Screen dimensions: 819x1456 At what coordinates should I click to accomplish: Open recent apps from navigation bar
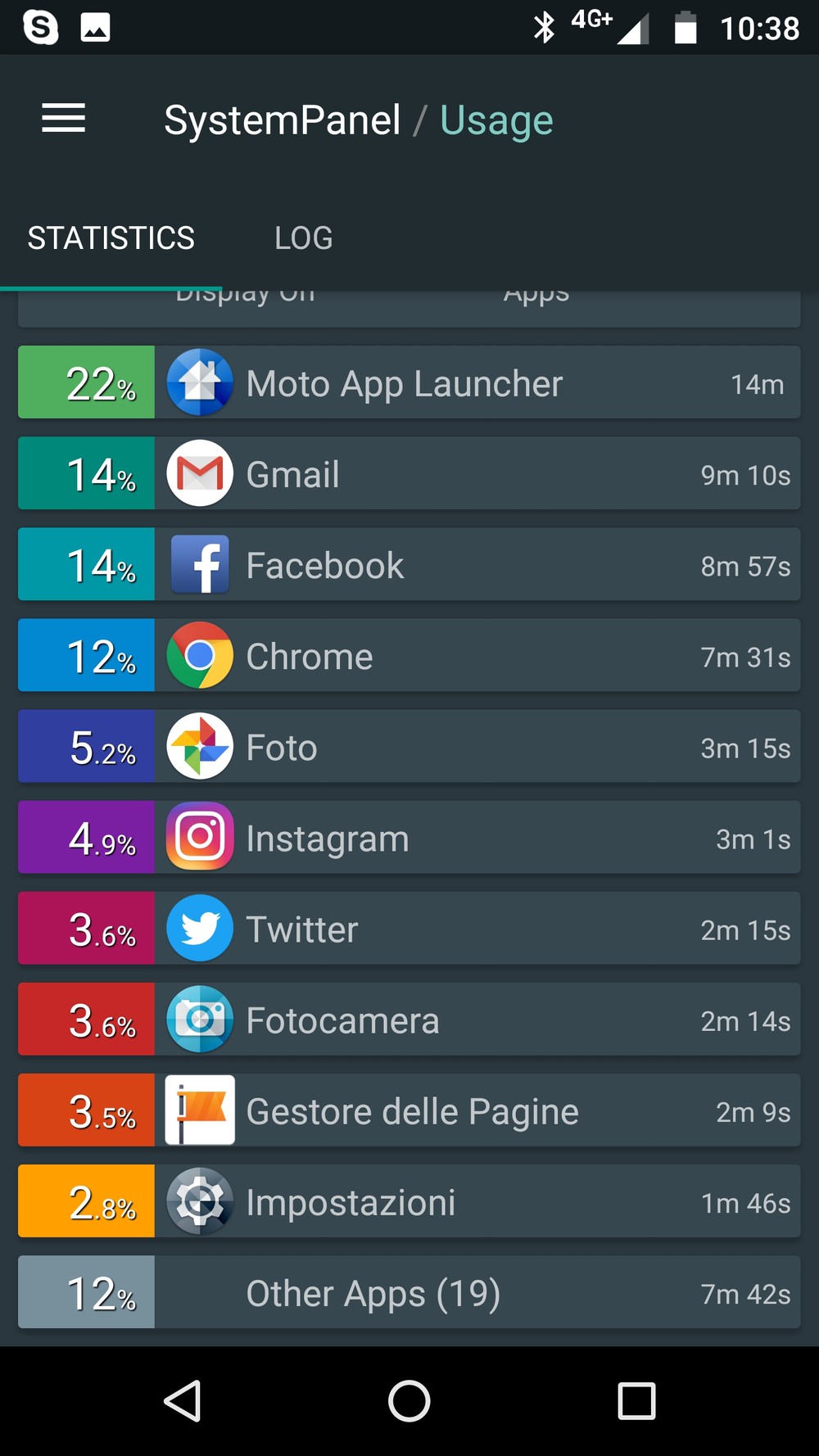(636, 1400)
